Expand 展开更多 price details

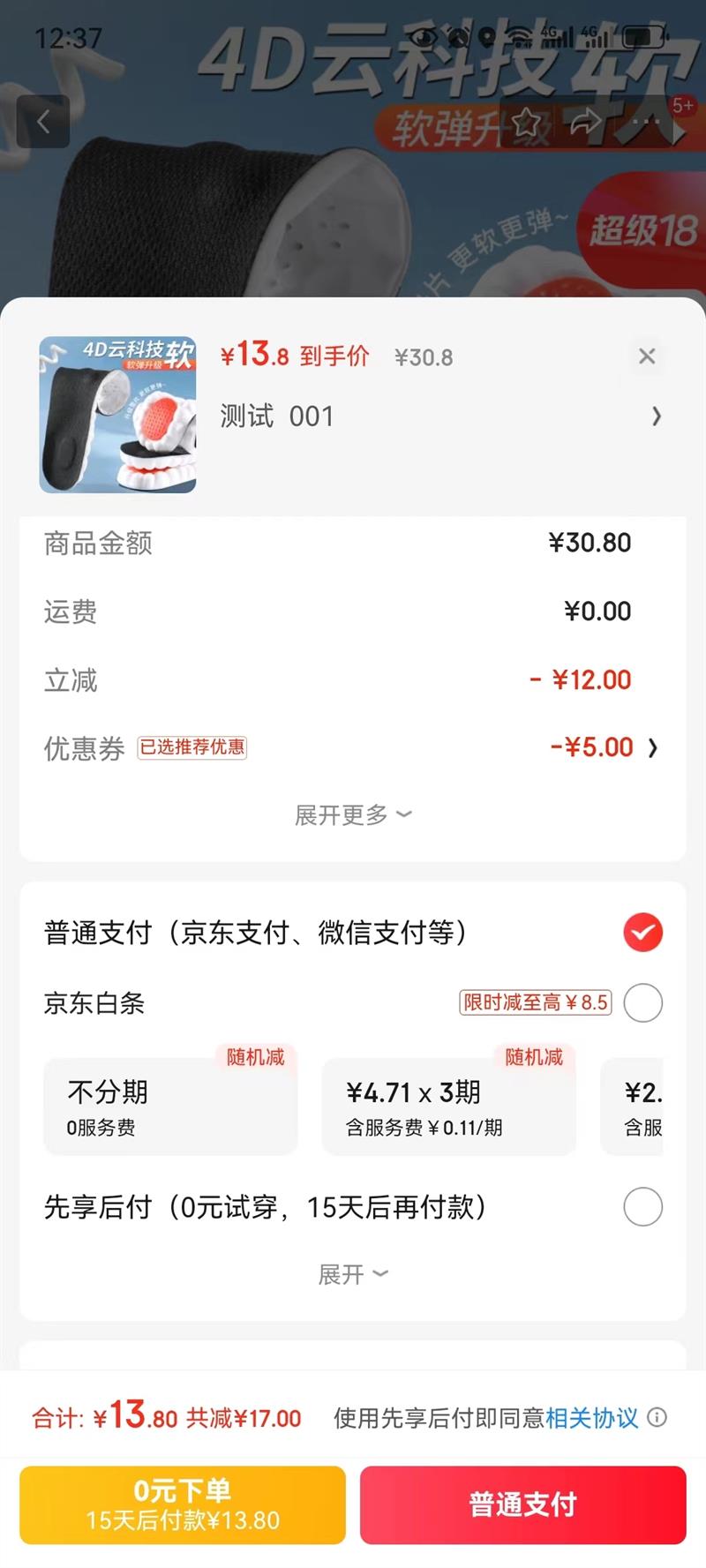tap(353, 814)
